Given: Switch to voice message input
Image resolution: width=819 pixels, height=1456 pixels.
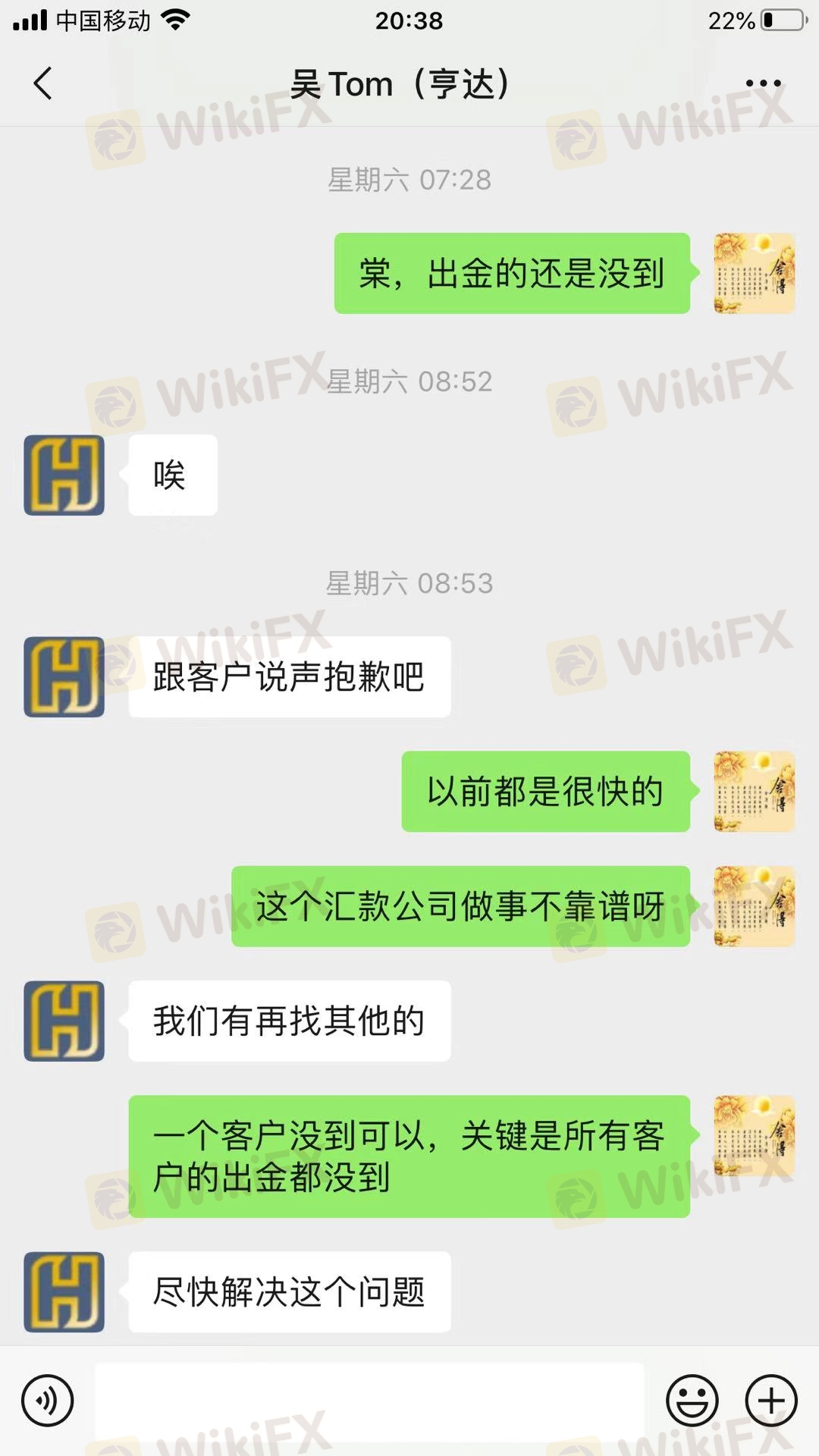Looking at the screenshot, I should click(48, 1401).
